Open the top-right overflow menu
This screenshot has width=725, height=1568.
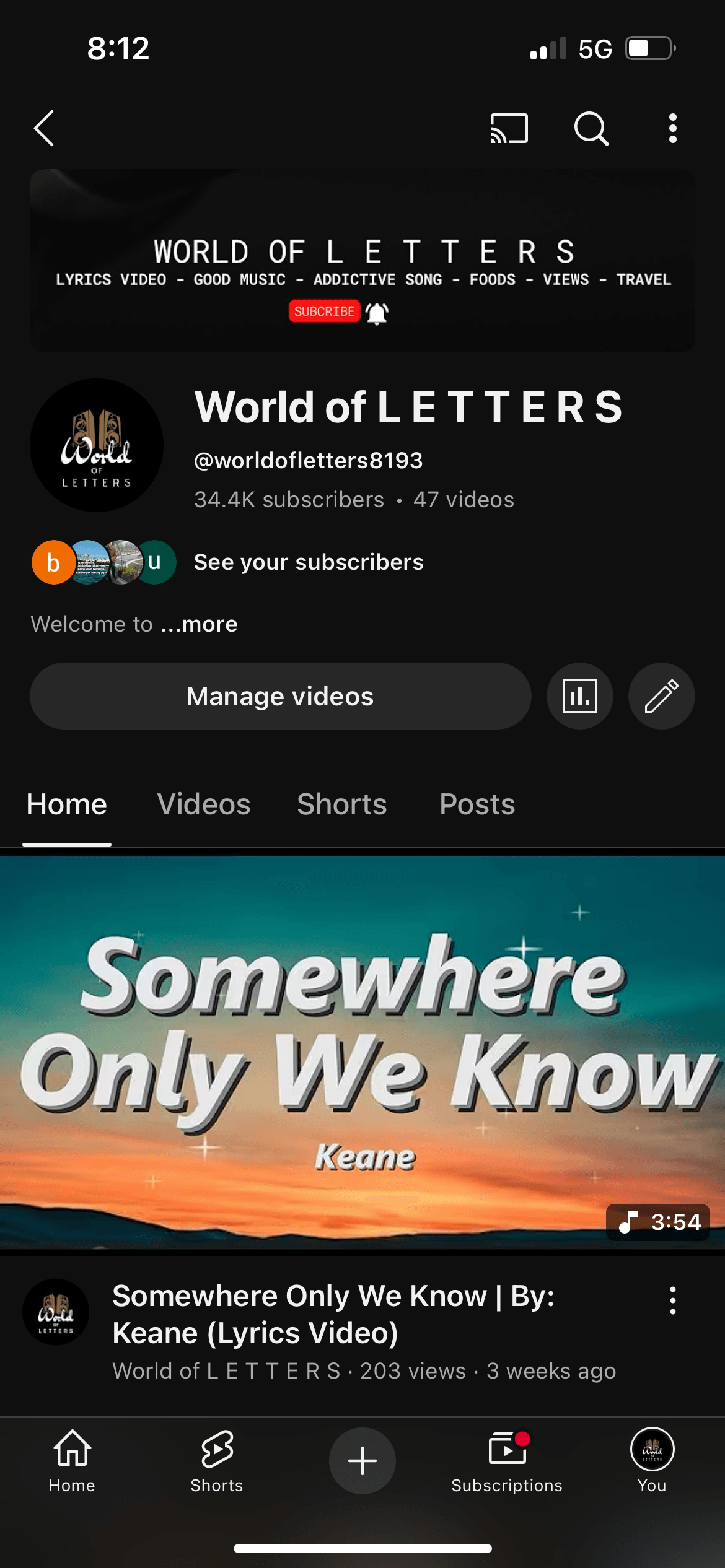click(672, 129)
